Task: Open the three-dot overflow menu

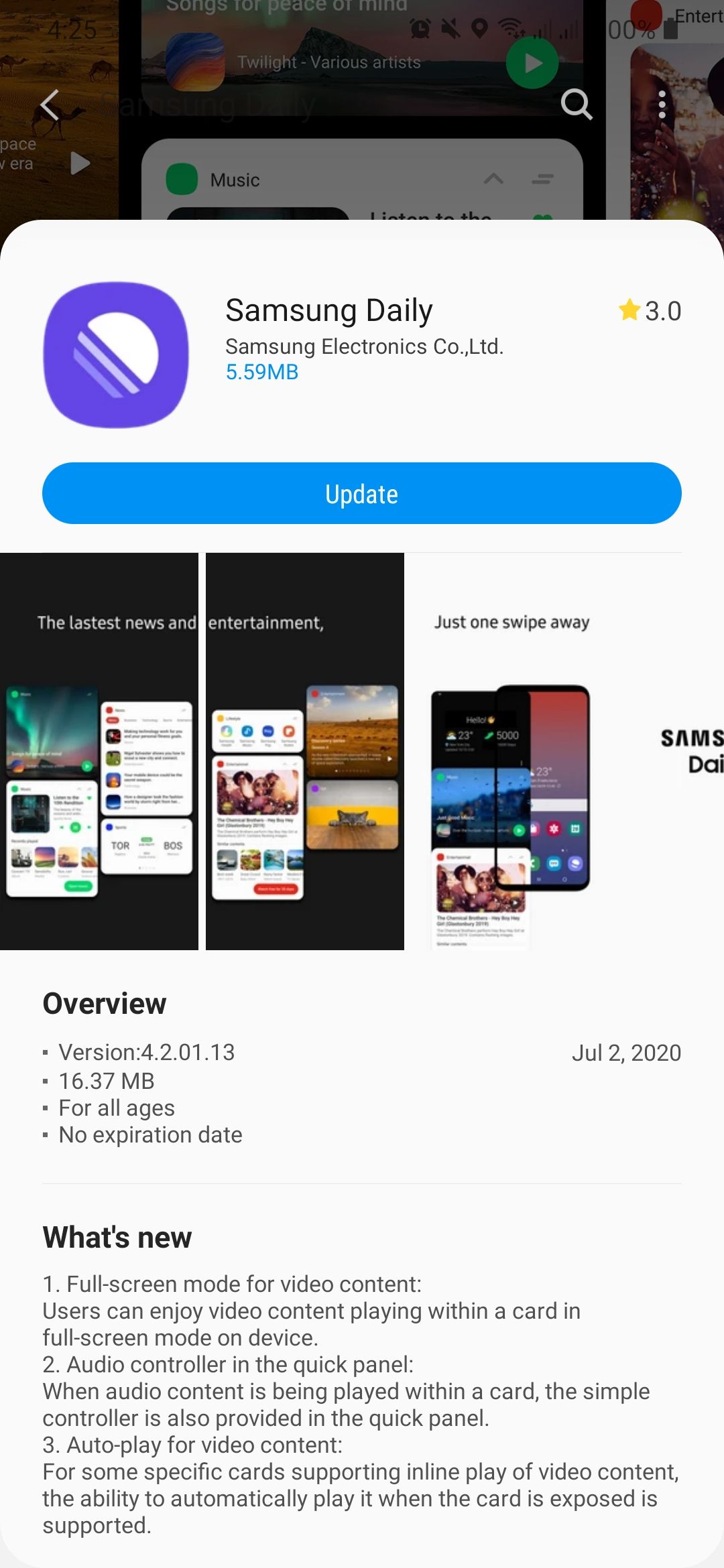Action: point(662,105)
